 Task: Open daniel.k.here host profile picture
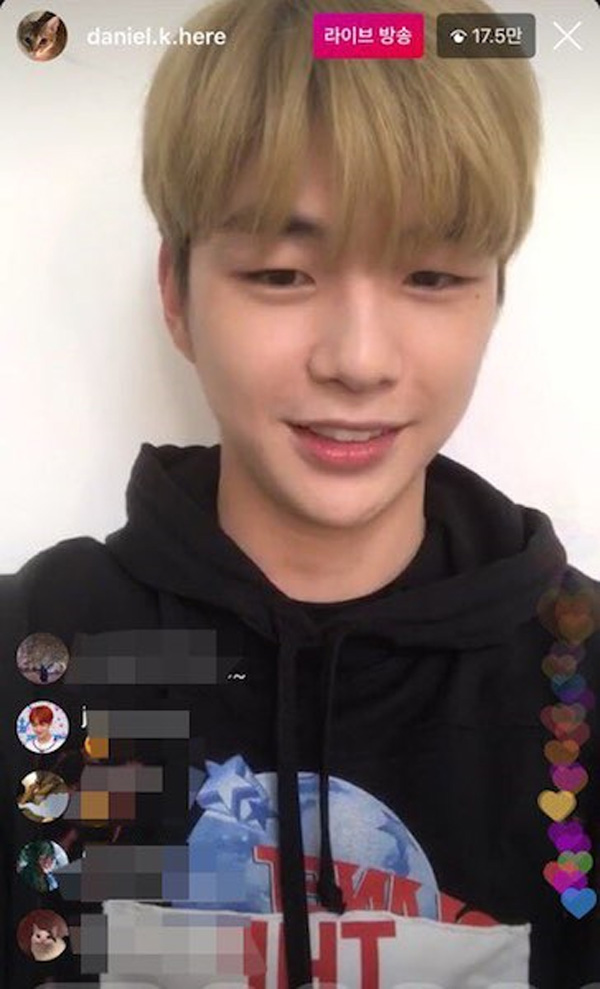[x=42, y=37]
